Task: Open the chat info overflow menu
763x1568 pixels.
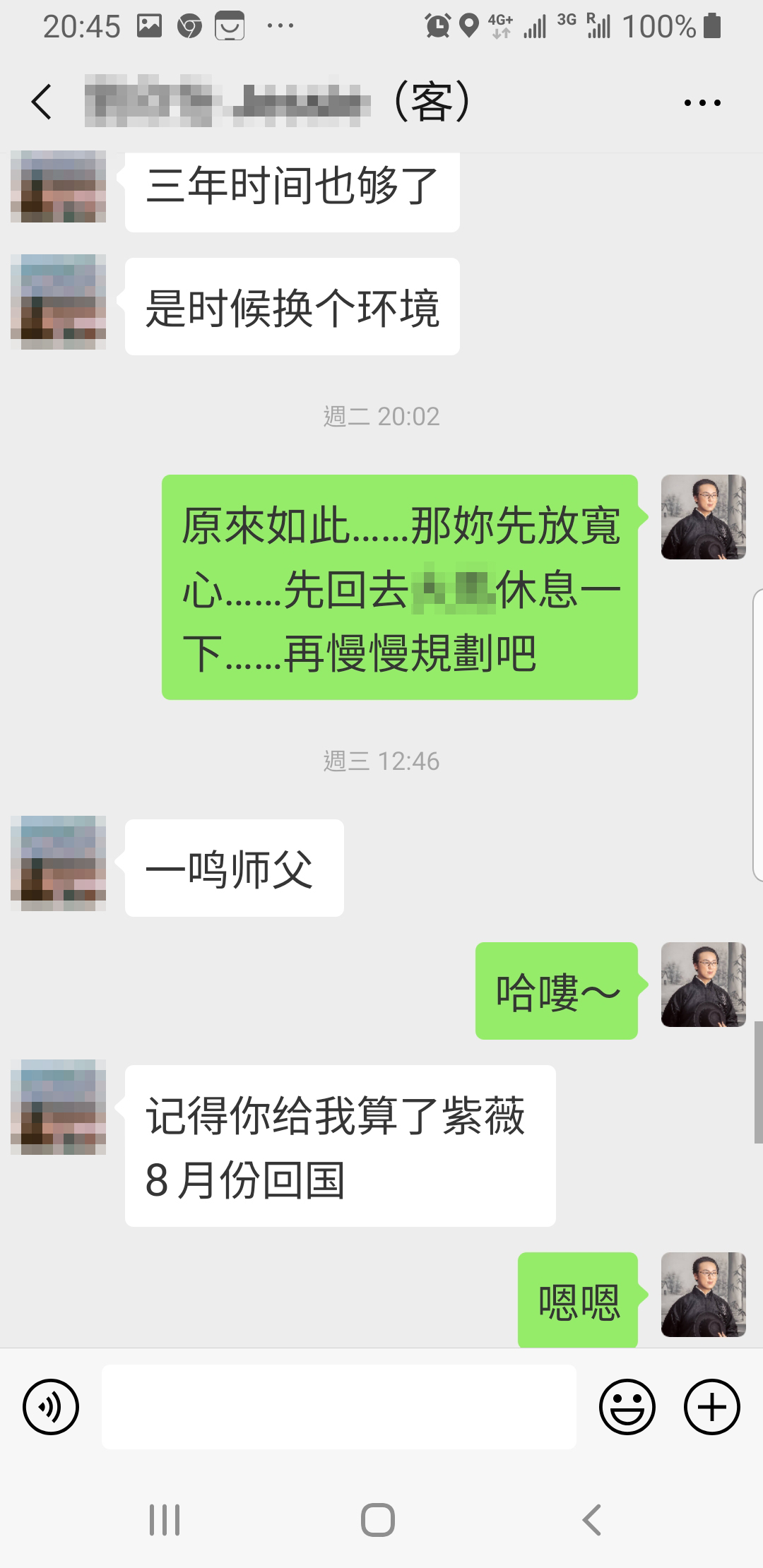Action: tap(702, 103)
